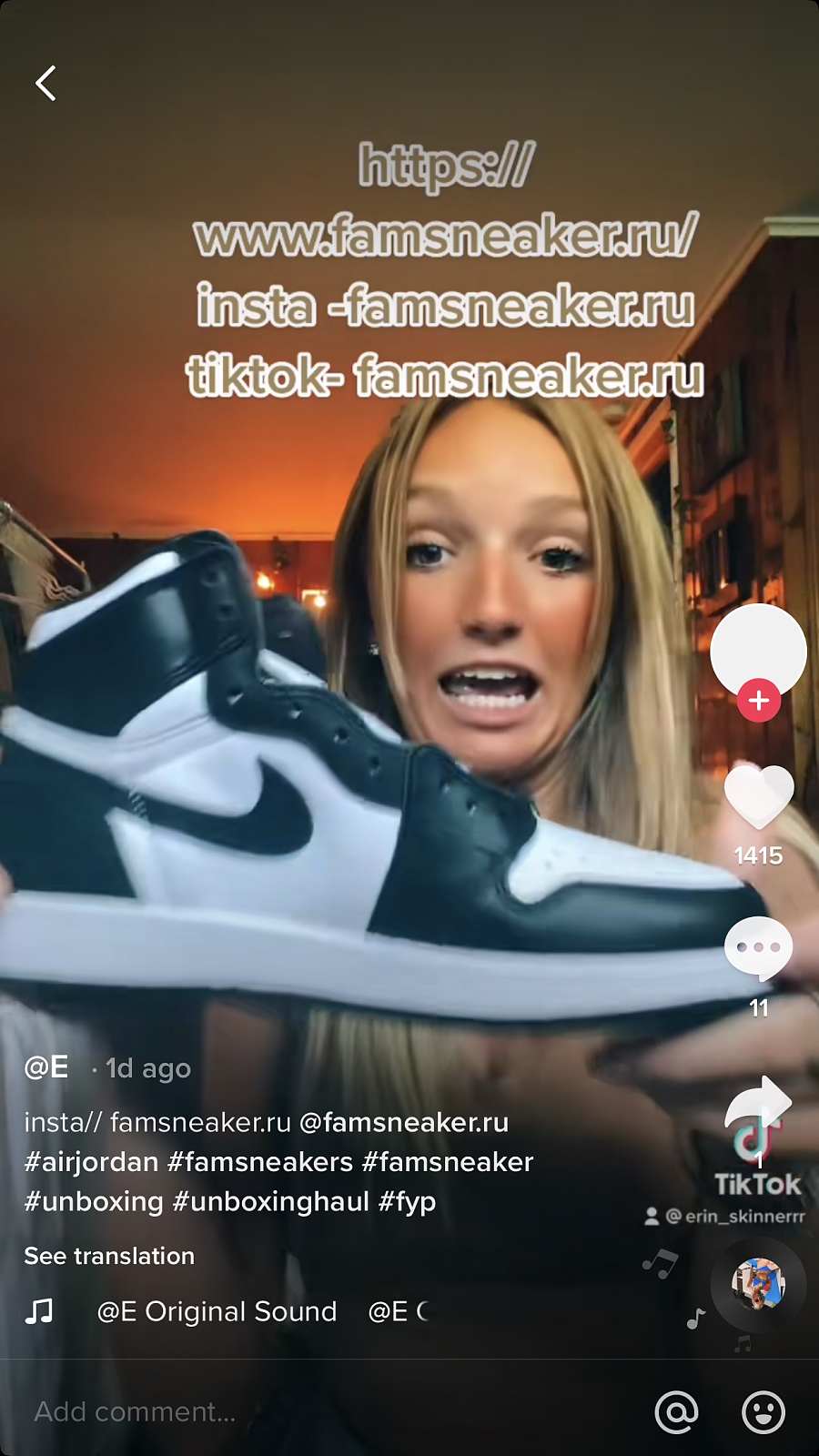The height and width of the screenshot is (1456, 819).
Task: Follow the creator with the plus button
Action: [759, 701]
